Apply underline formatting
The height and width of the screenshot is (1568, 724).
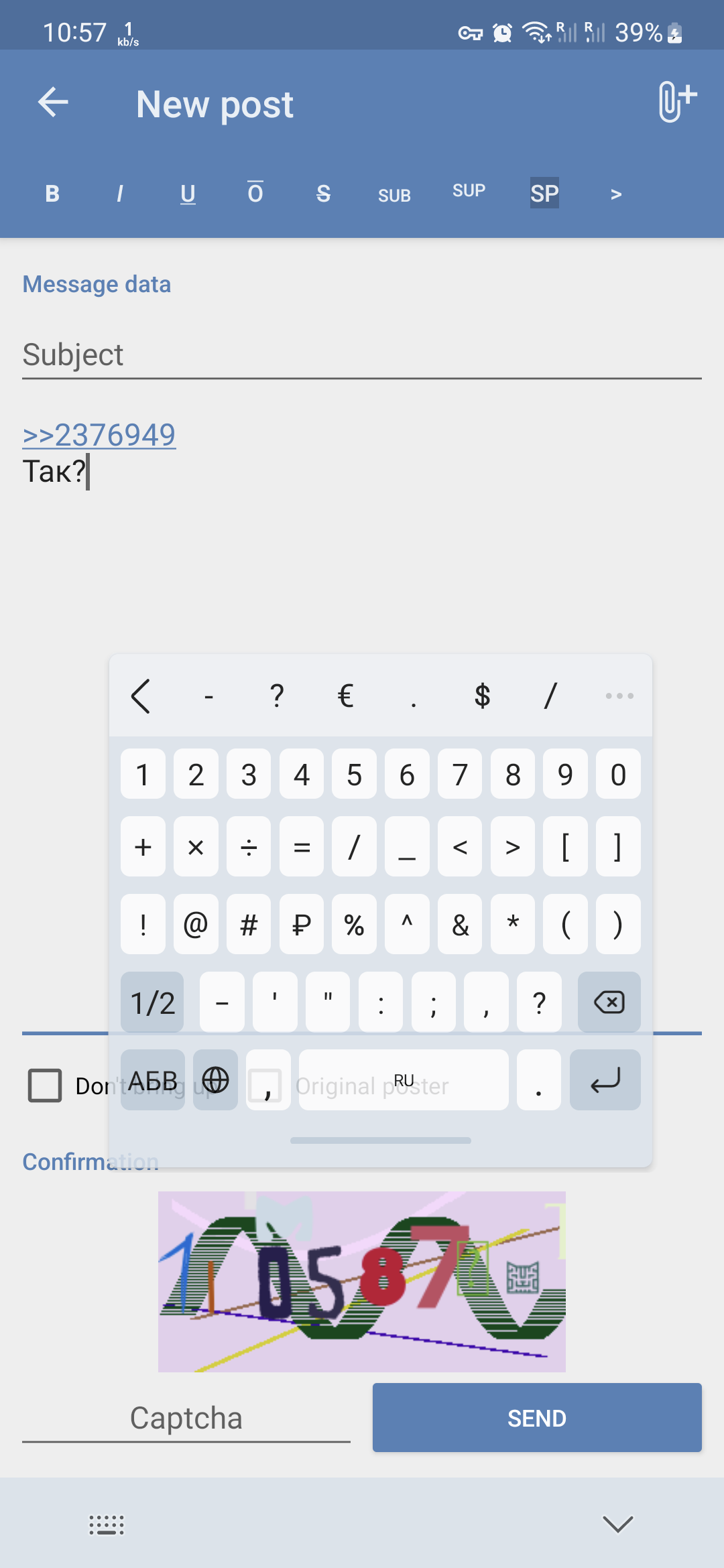click(188, 194)
